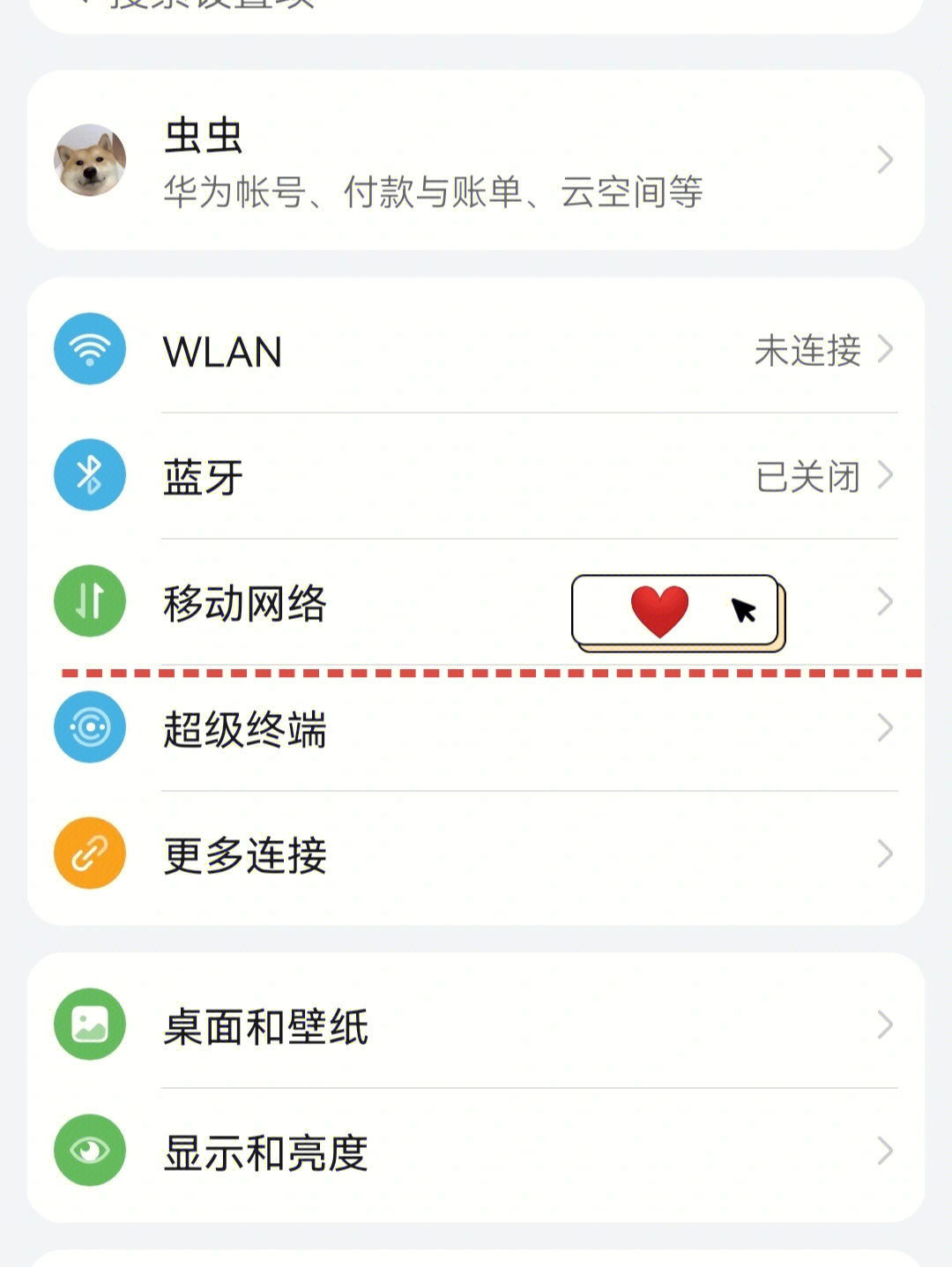This screenshot has width=952, height=1267.
Task: Tap the 更多连接 row
Action: click(x=476, y=854)
